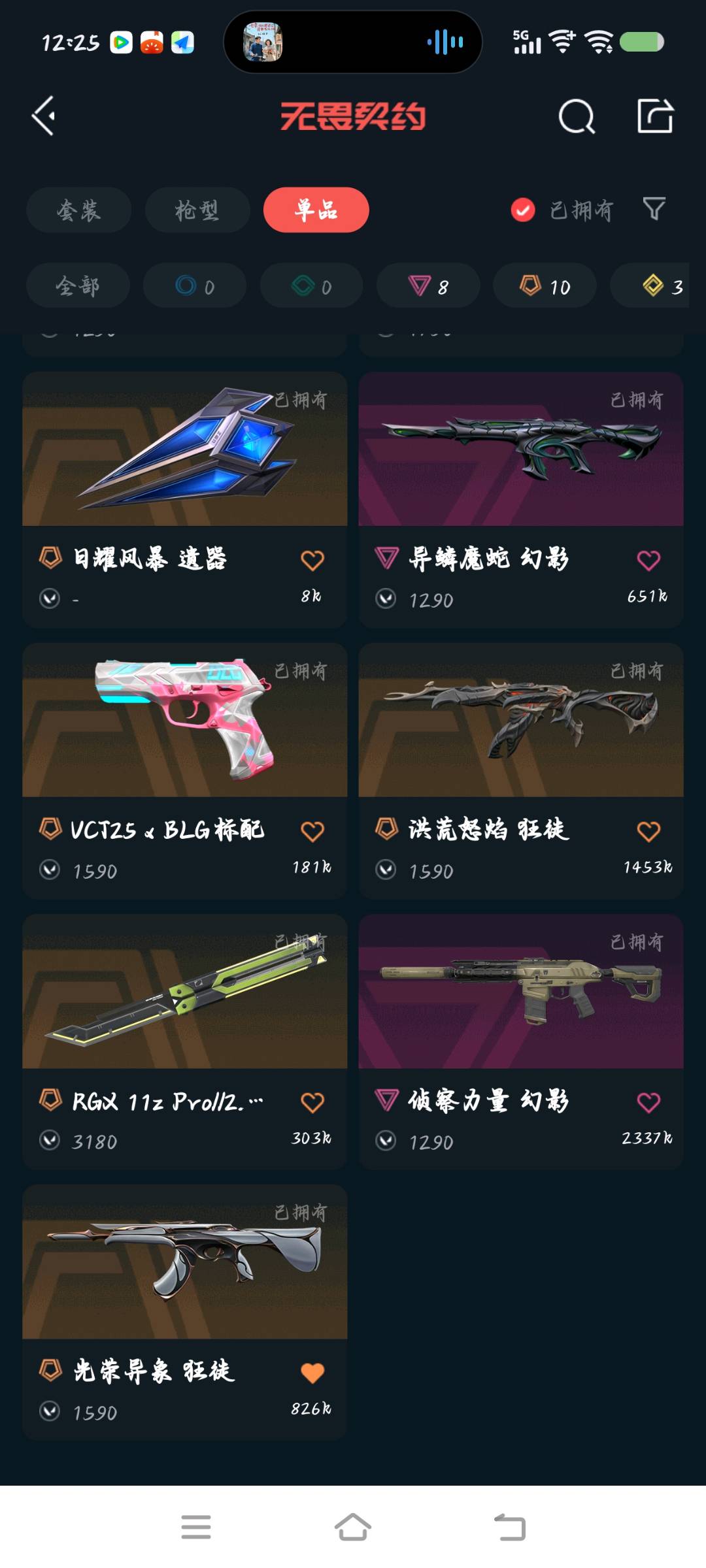Open the search icon in header
Screen dimensions: 706x1568
[x=577, y=117]
